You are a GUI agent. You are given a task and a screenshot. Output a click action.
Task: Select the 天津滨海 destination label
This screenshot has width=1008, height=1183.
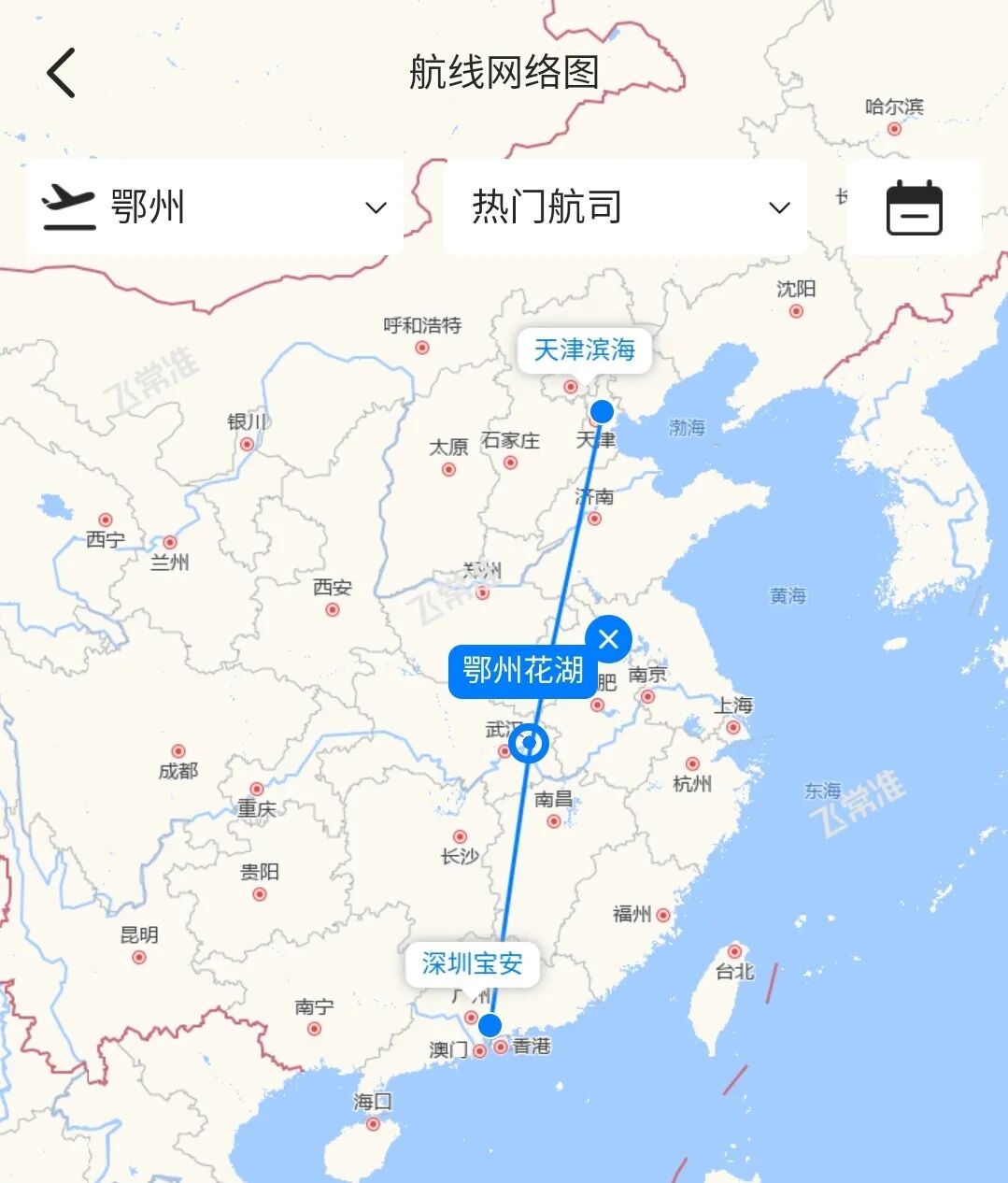click(584, 350)
